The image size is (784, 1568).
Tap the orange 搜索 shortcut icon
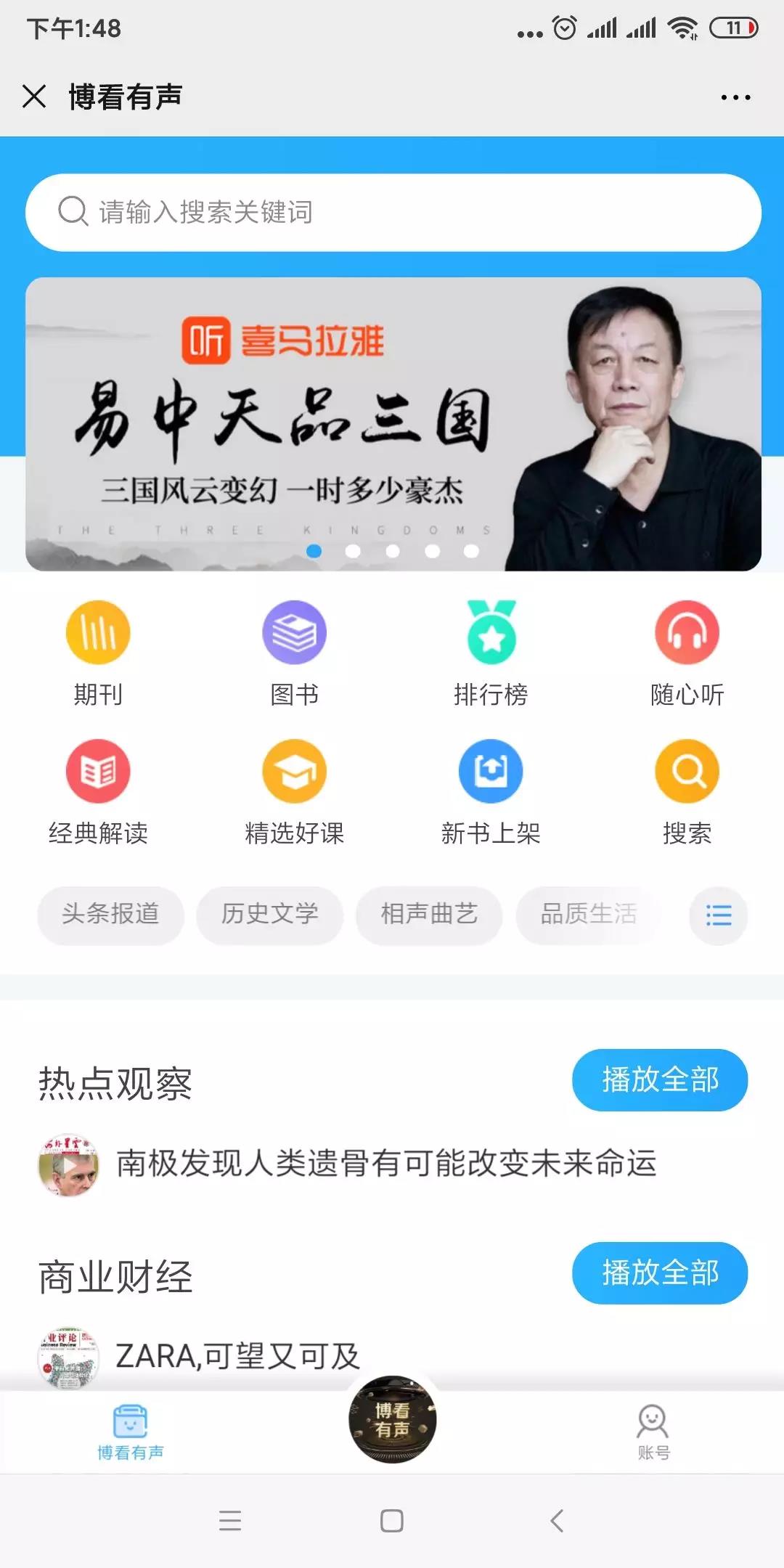point(687,772)
